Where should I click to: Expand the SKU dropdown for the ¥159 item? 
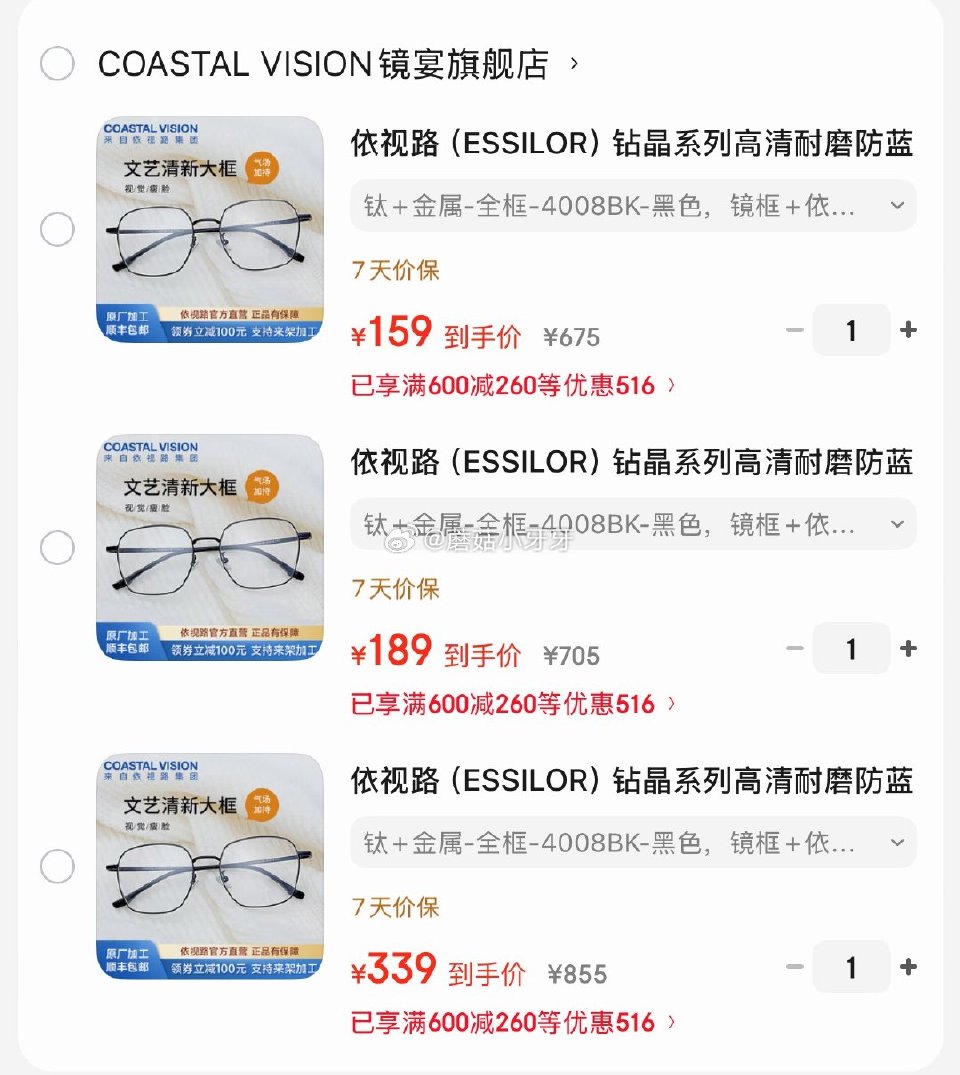(897, 205)
